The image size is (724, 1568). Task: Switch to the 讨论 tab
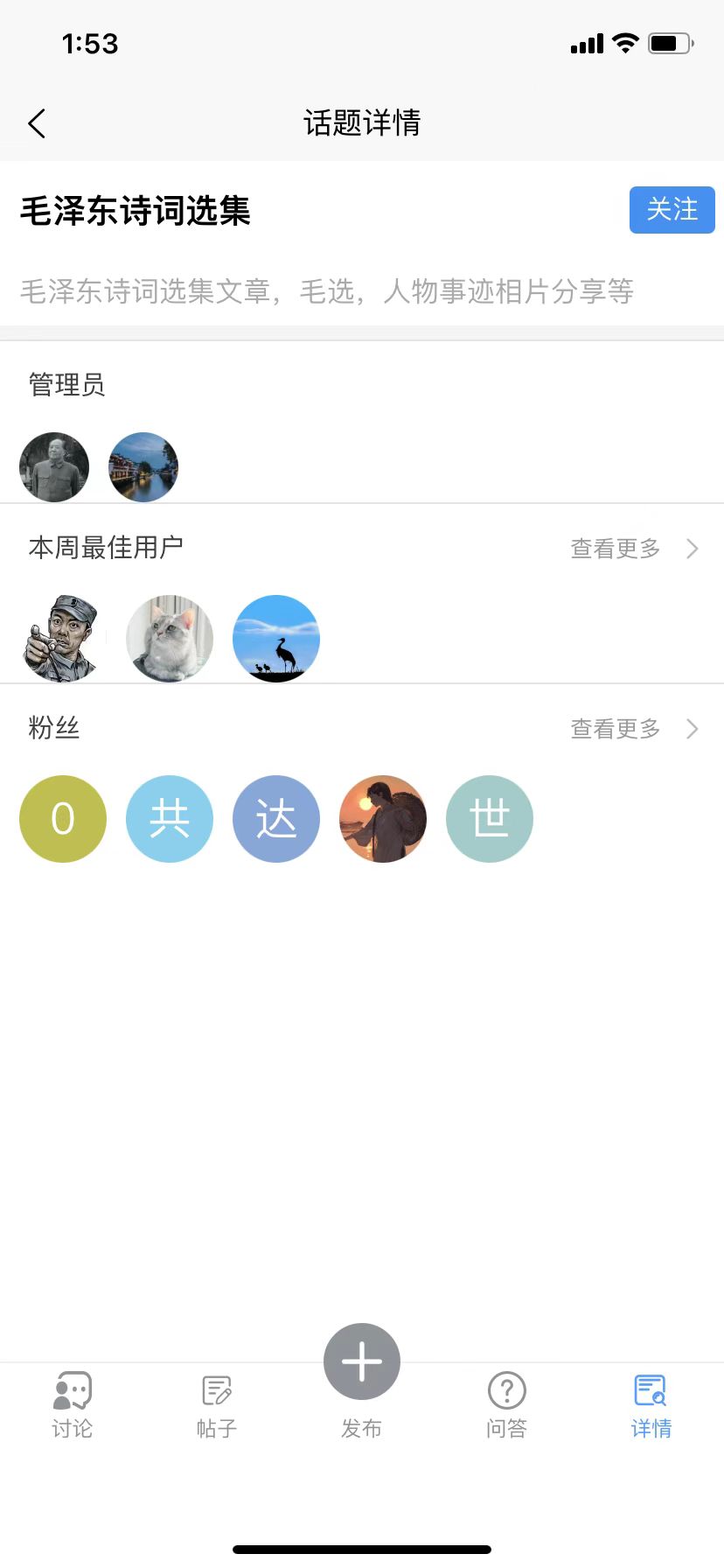click(x=73, y=1404)
